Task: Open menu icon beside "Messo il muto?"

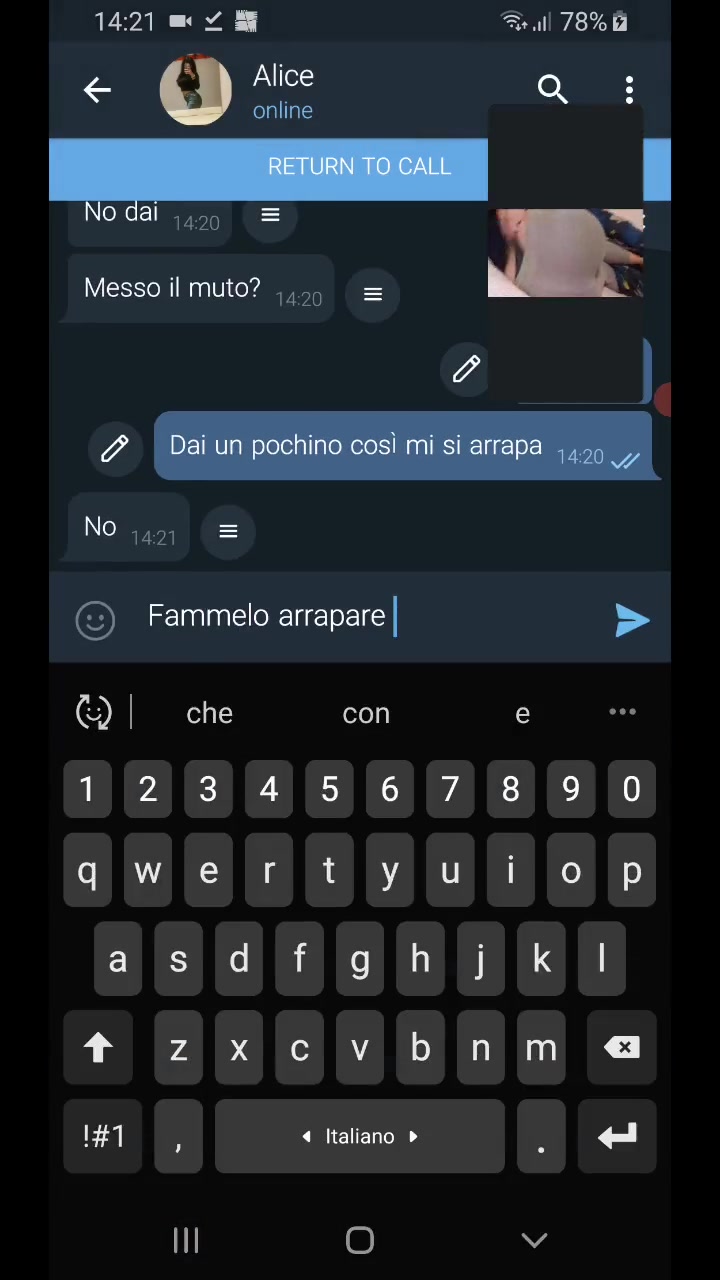Action: coord(373,294)
